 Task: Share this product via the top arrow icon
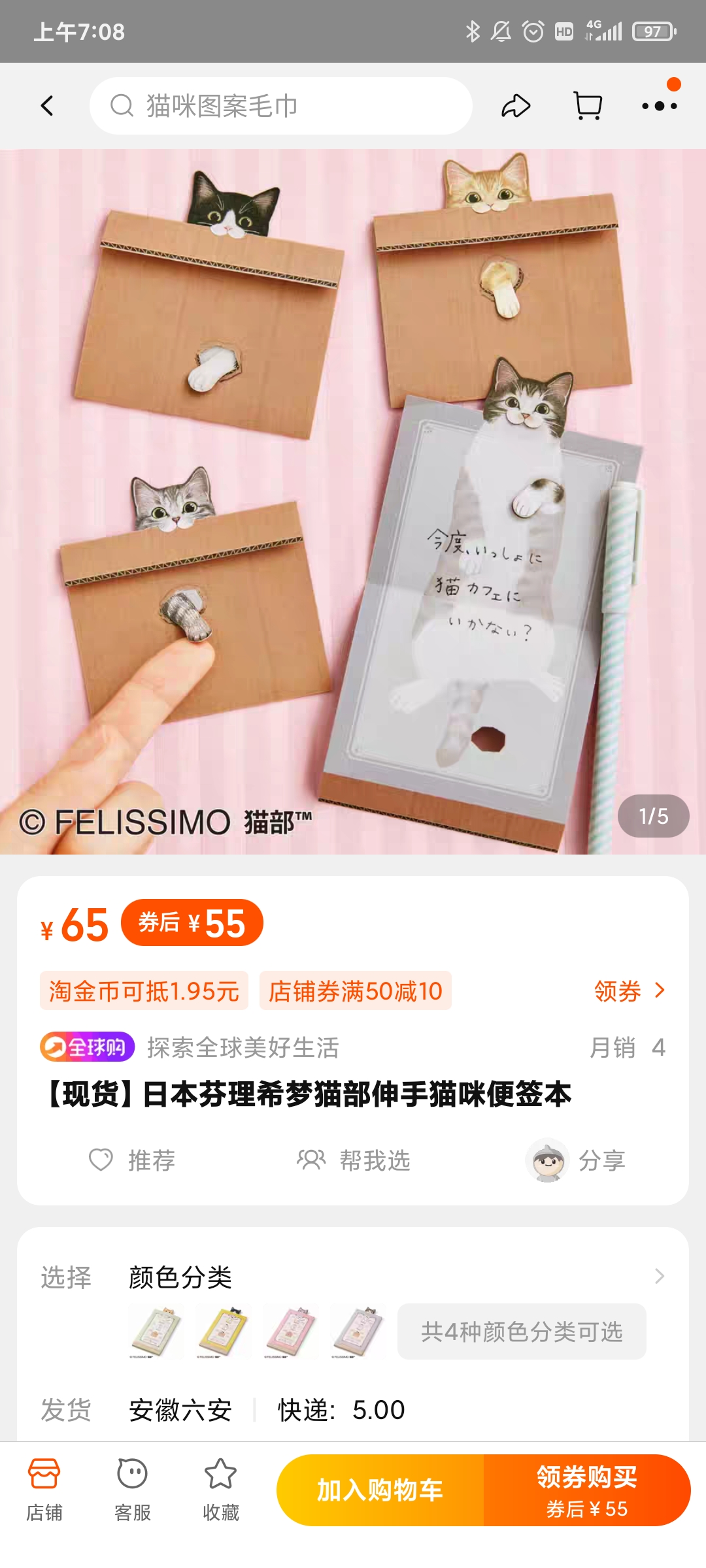(516, 106)
